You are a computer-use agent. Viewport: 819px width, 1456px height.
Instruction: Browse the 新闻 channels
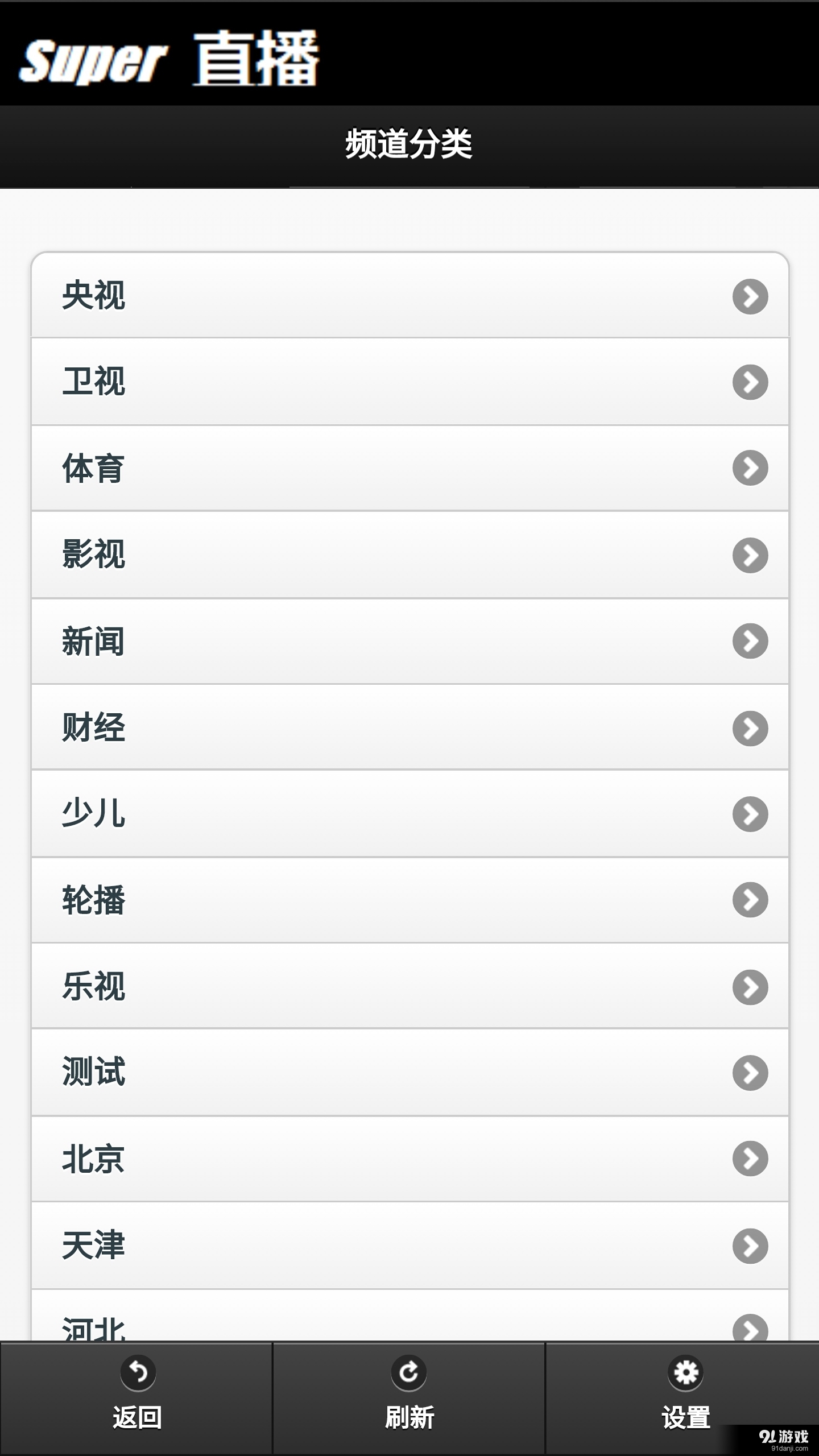coord(409,641)
